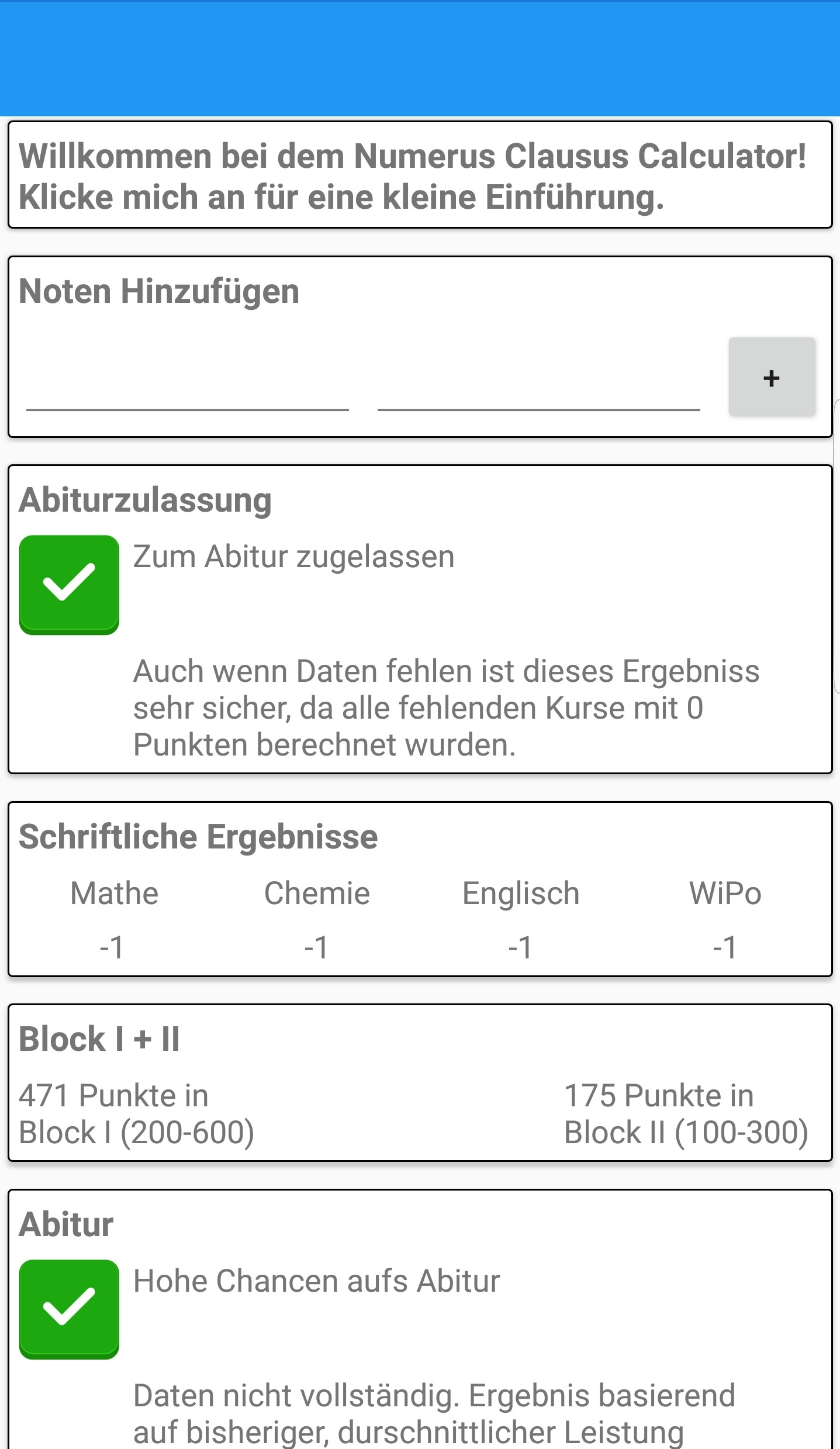Select the Englisch column header
The image size is (840, 1449).
click(519, 892)
